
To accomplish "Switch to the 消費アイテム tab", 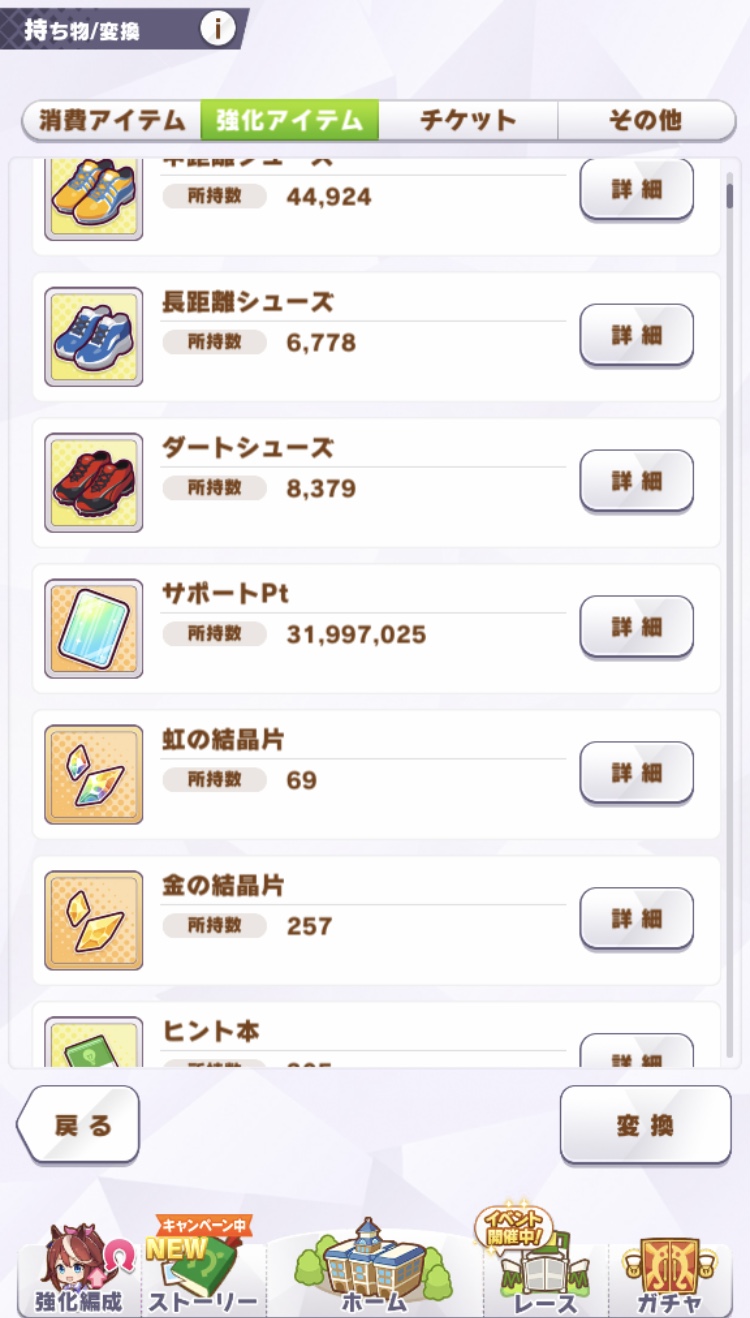I will pyautogui.click(x=112, y=121).
